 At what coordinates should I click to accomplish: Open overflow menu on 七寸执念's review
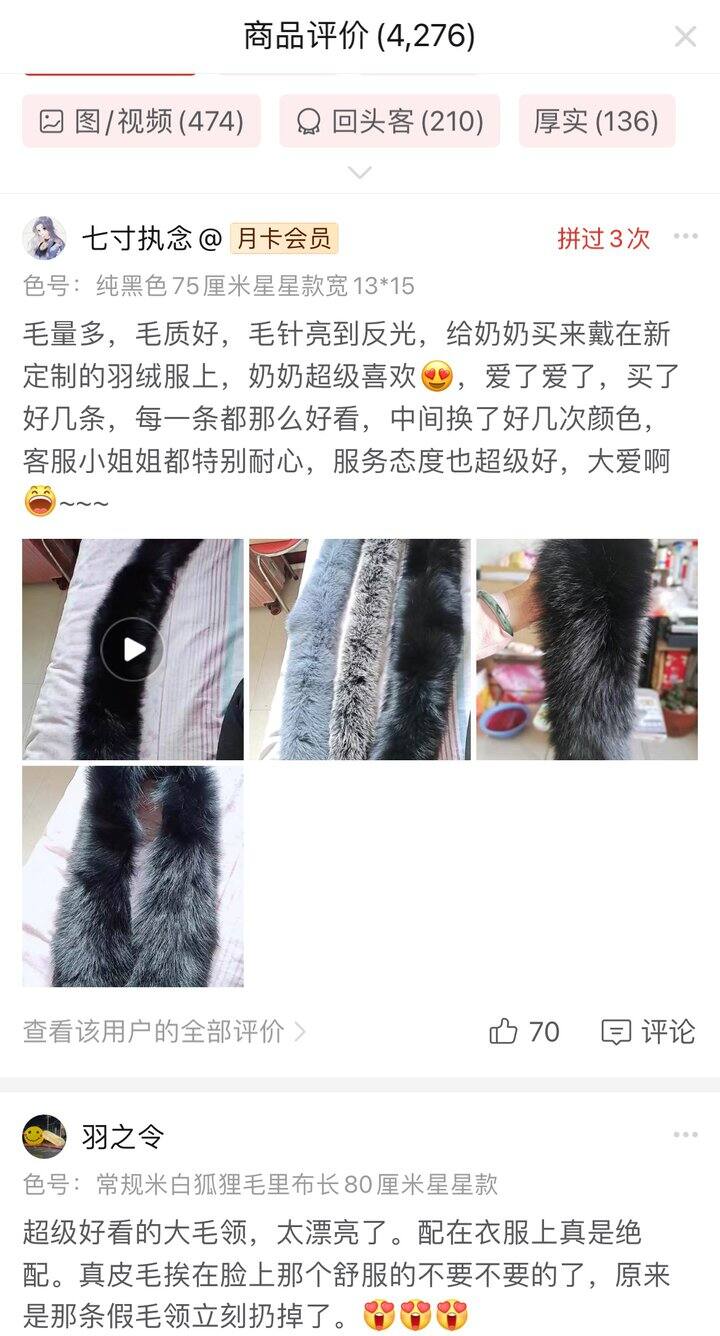(685, 237)
